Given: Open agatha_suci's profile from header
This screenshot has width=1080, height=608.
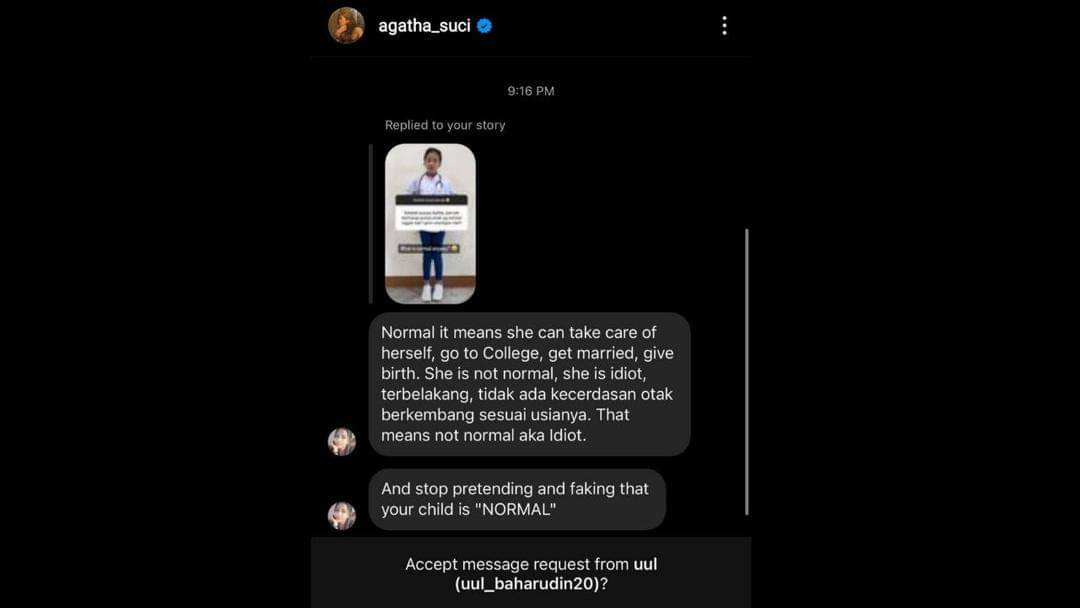Looking at the screenshot, I should [424, 26].
